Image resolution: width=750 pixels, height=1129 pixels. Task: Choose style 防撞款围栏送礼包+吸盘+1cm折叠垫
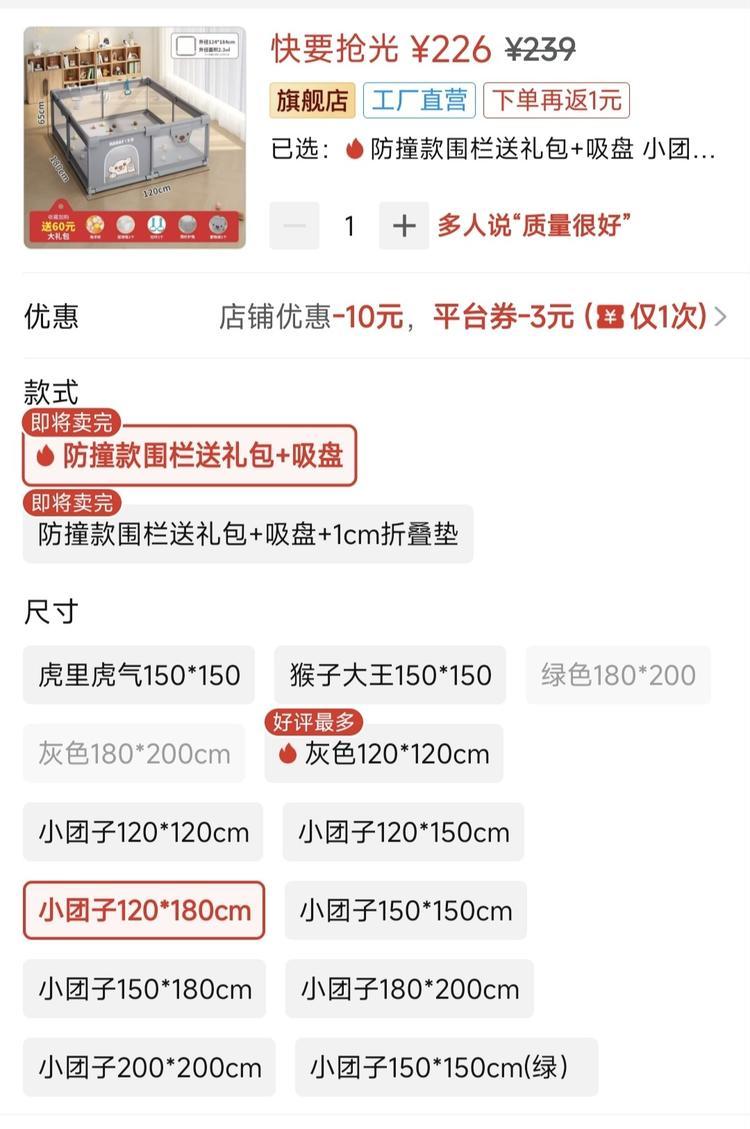[248, 534]
